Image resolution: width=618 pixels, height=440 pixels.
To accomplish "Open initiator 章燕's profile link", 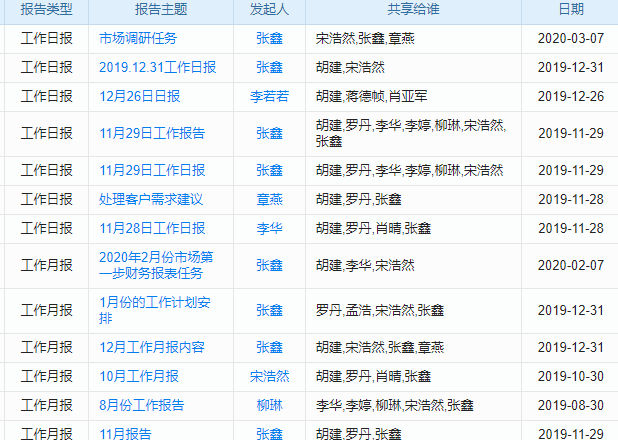I will tap(270, 199).
